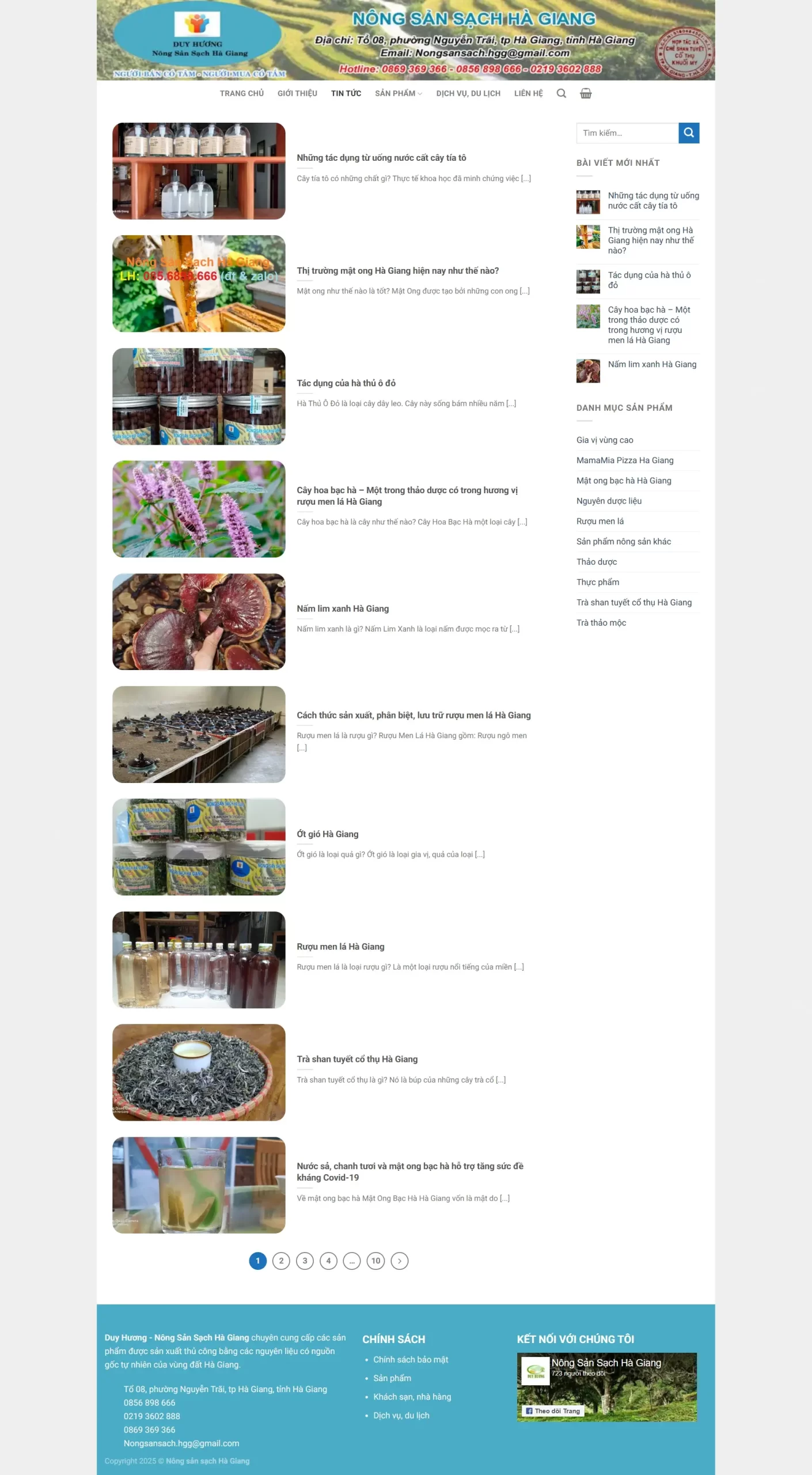The image size is (812, 1475).
Task: Expand the SẢN PHẨM menu
Action: click(x=399, y=93)
